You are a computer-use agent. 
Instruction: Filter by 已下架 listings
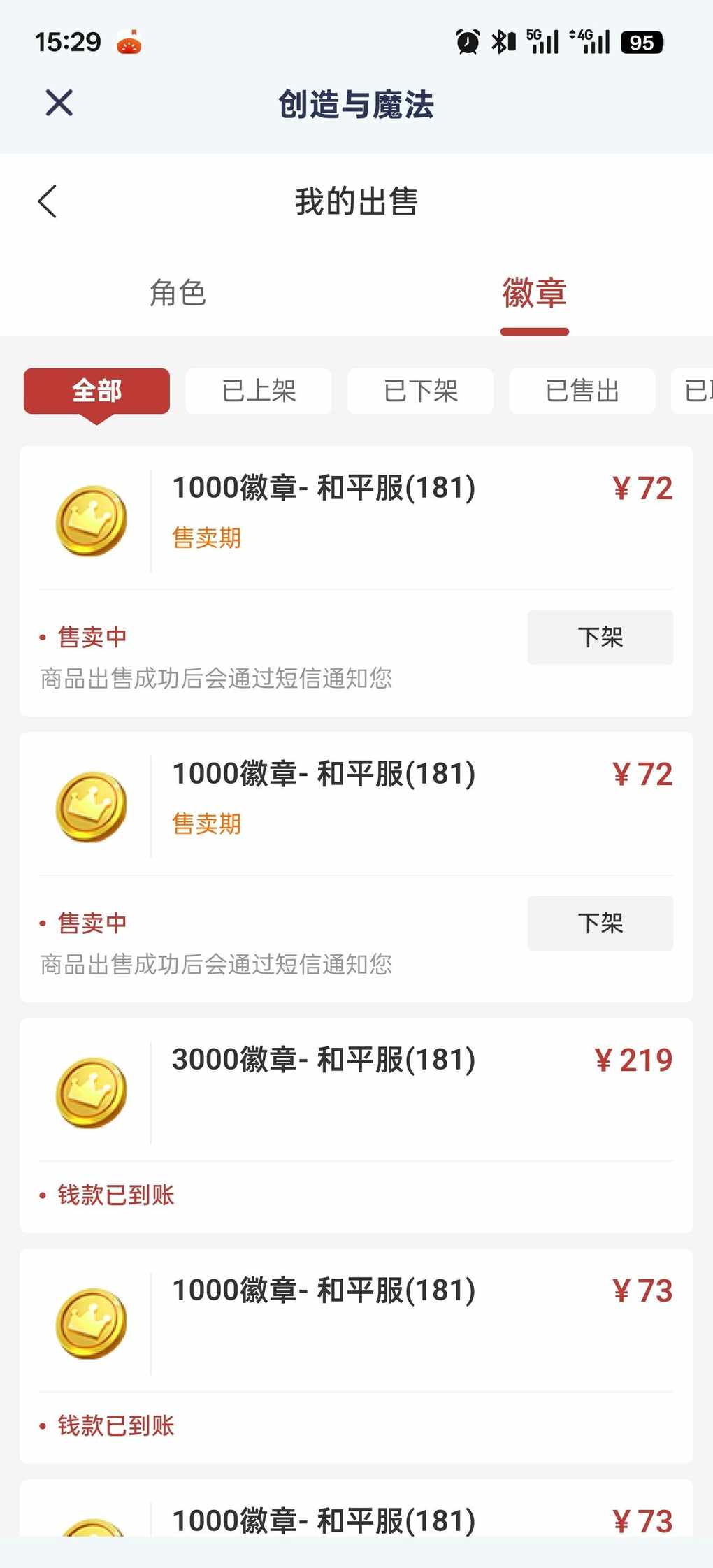pos(420,391)
